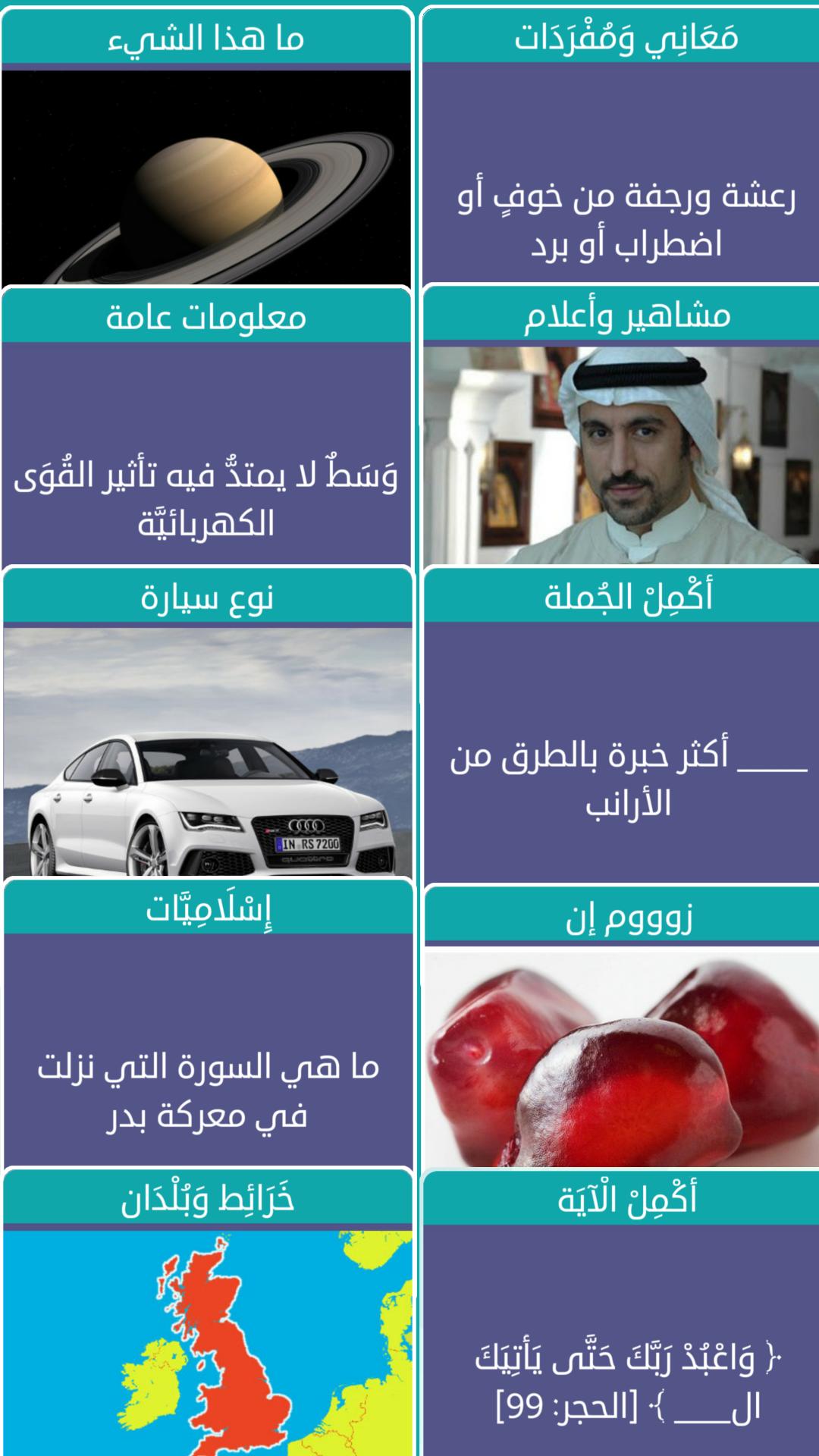Image resolution: width=819 pixels, height=1456 pixels.
Task: Open the مَعَانِي وَمُفْرَدَات question card
Action: click(620, 147)
